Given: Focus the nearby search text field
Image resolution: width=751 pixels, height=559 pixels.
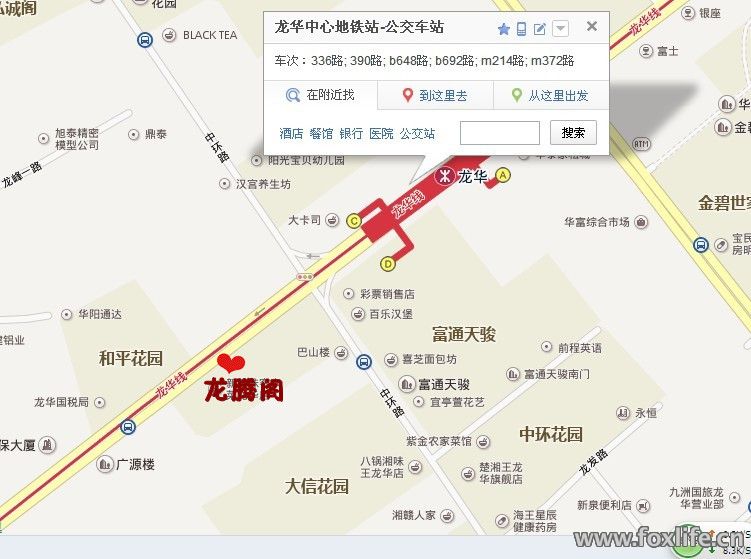Looking at the screenshot, I should click(x=499, y=133).
